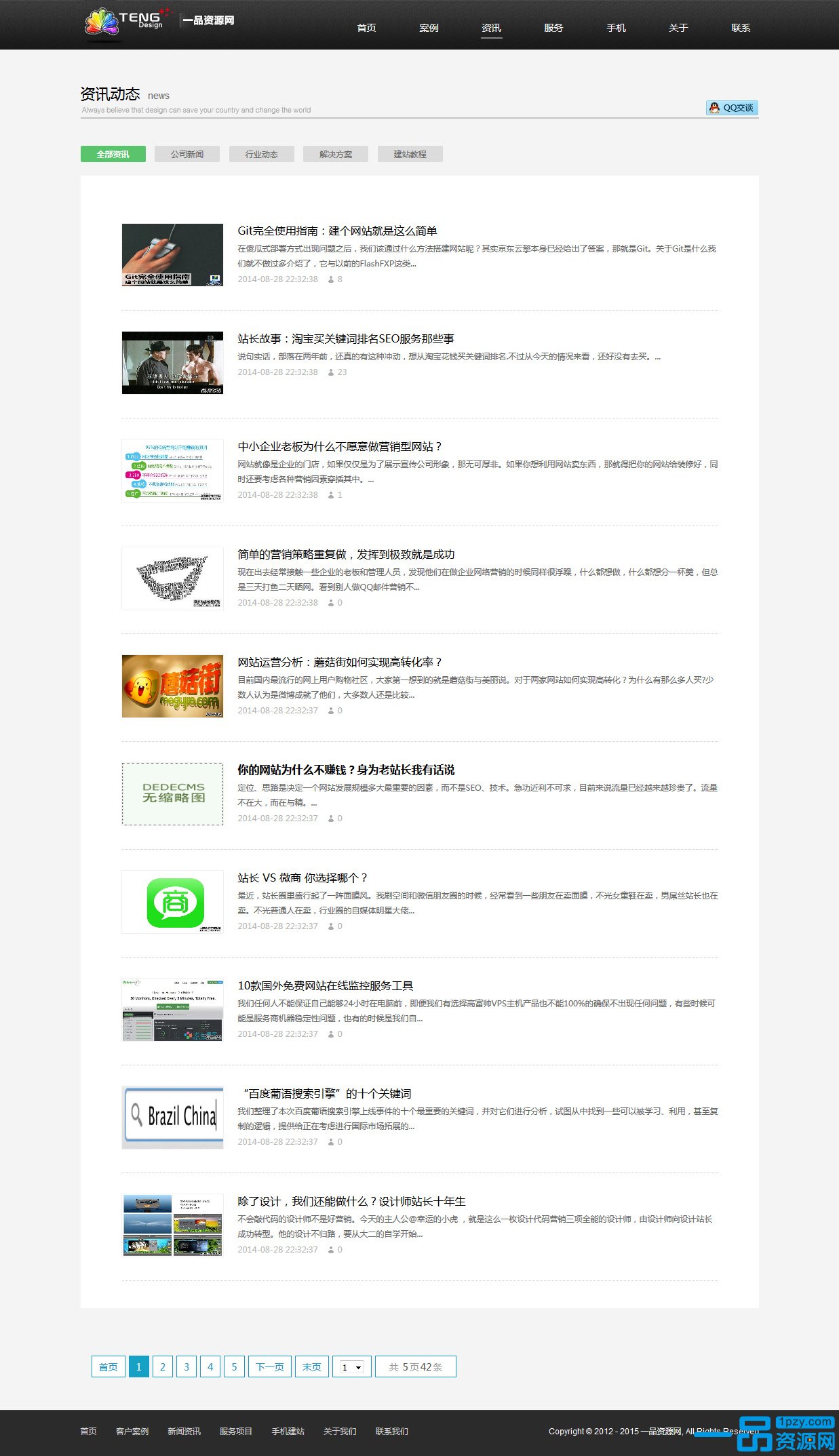Jump to 末页 last page
This screenshot has height=1456, width=839.
point(312,1366)
